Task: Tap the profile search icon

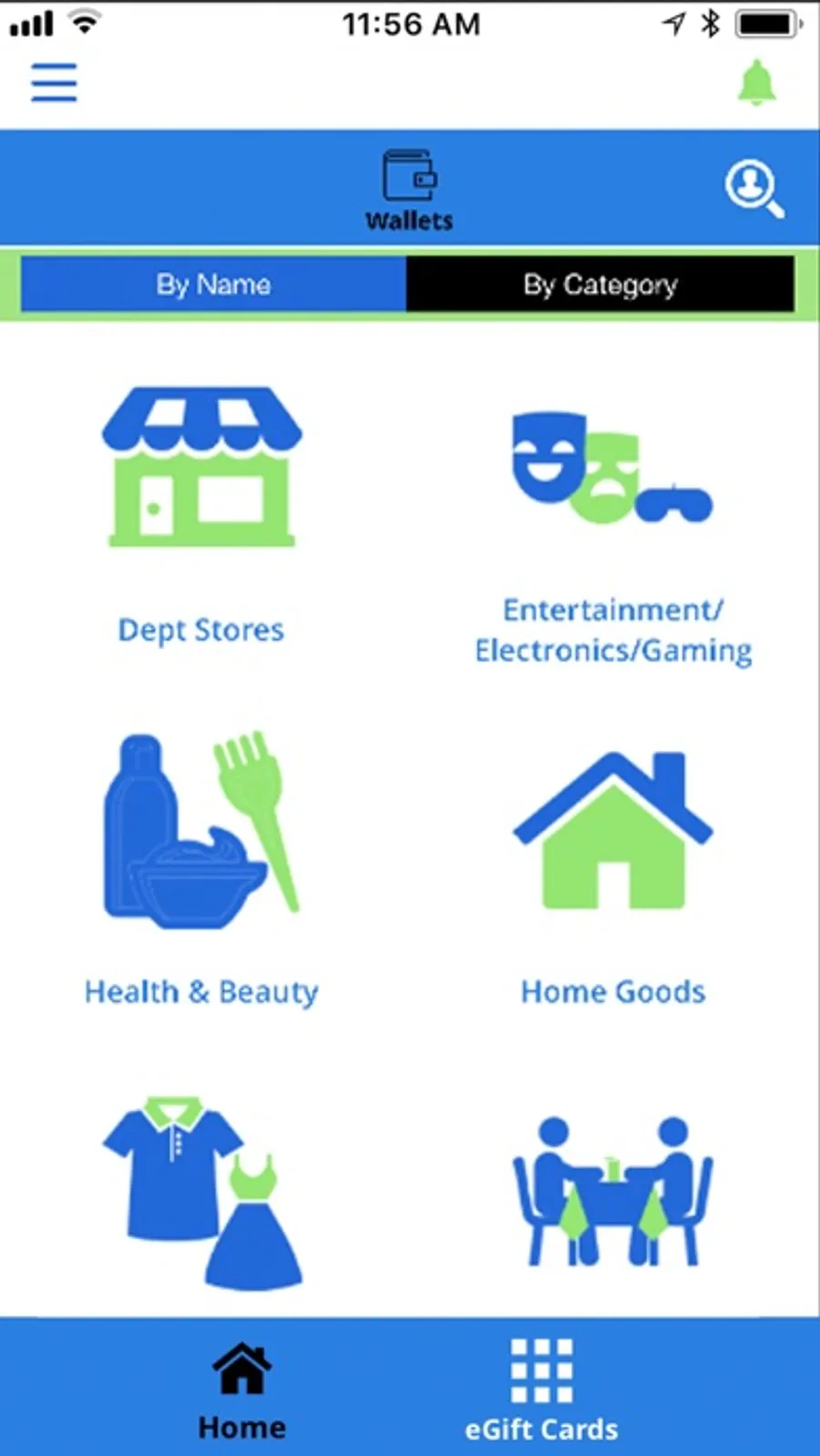Action: pyautogui.click(x=754, y=189)
